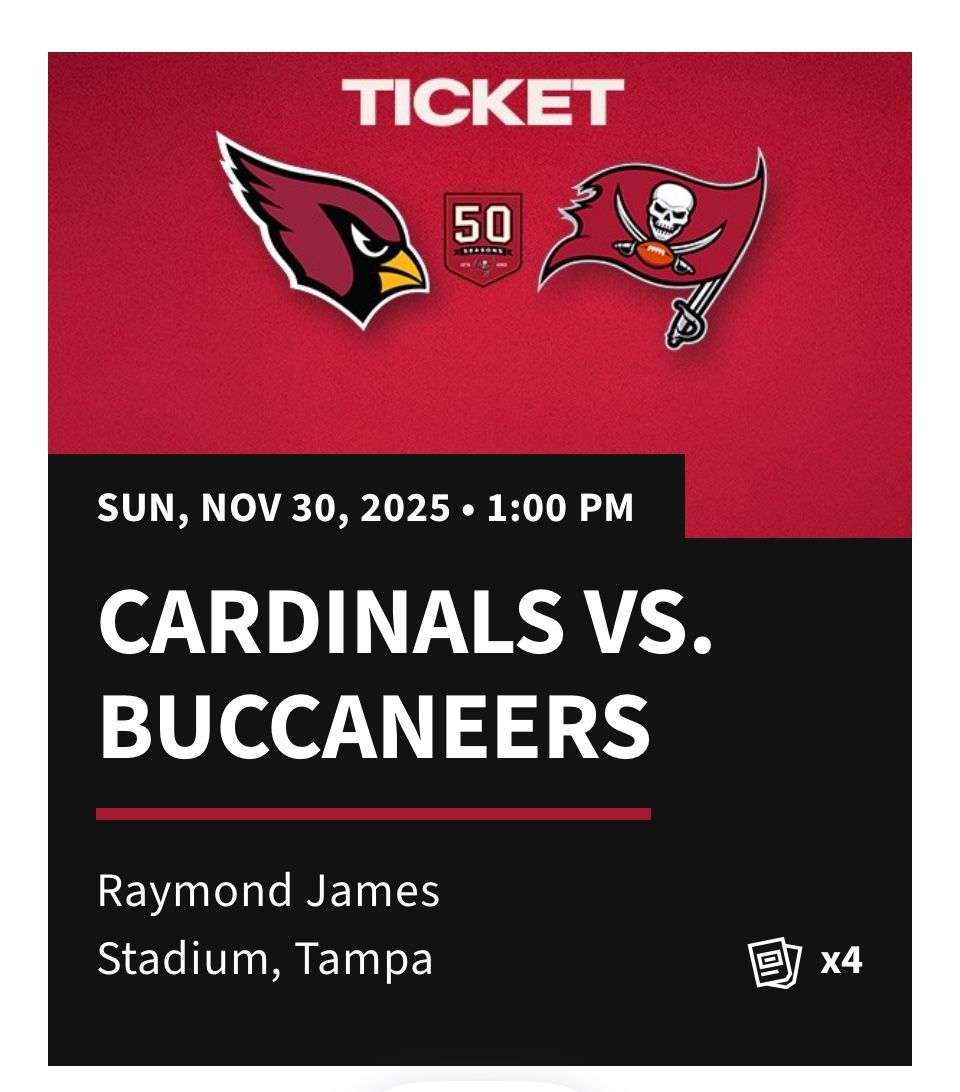960x1092 pixels.
Task: Click the stacked tickets icon
Action: (x=775, y=958)
